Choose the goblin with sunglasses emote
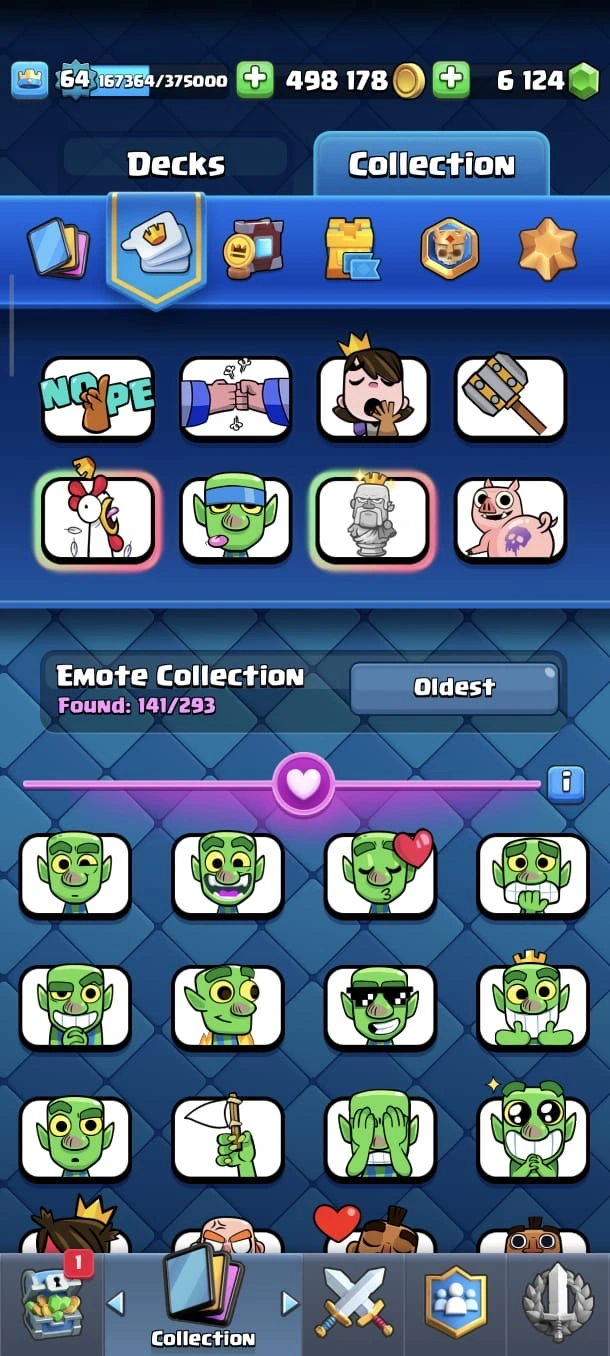Screen dimensions: 610x1356 click(380, 1007)
